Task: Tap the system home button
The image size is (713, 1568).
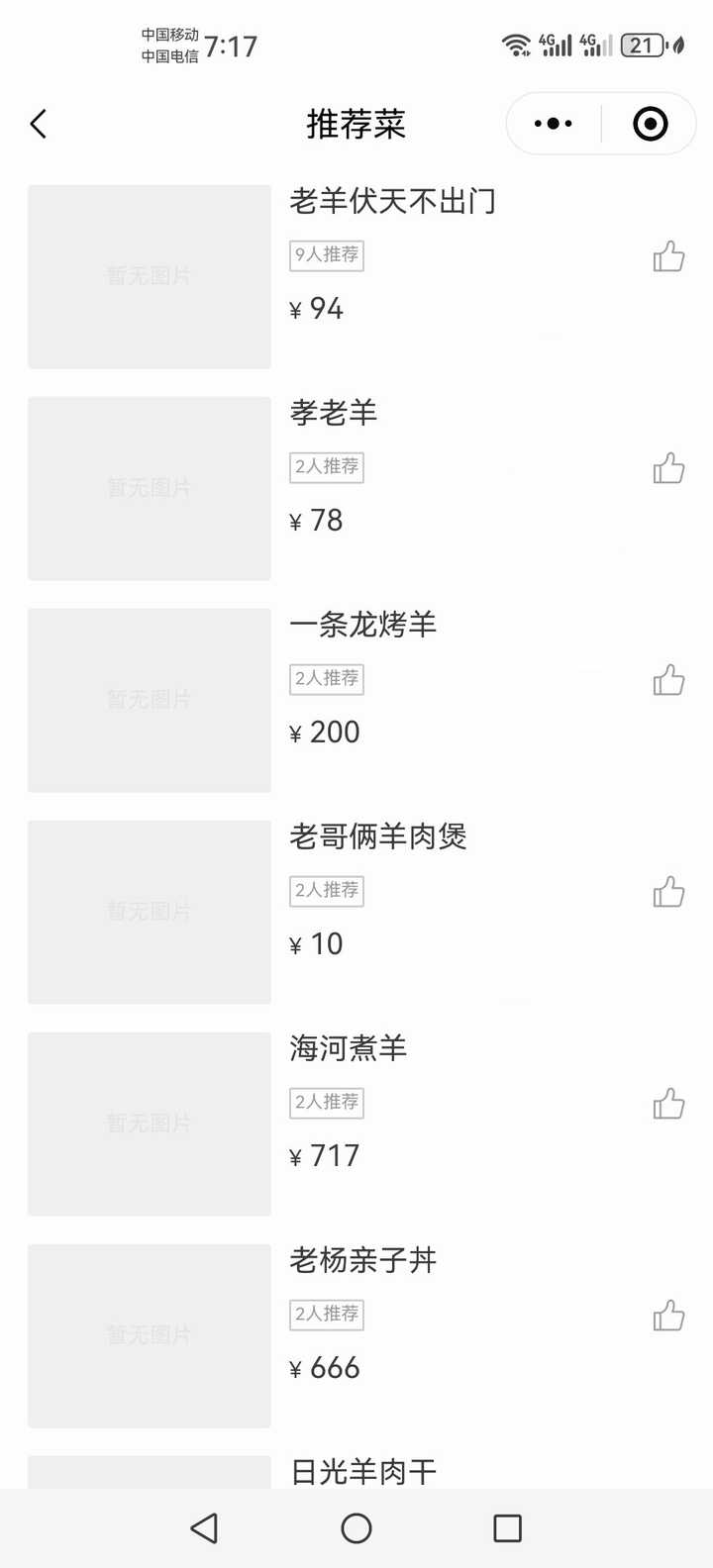Action: point(356,1528)
